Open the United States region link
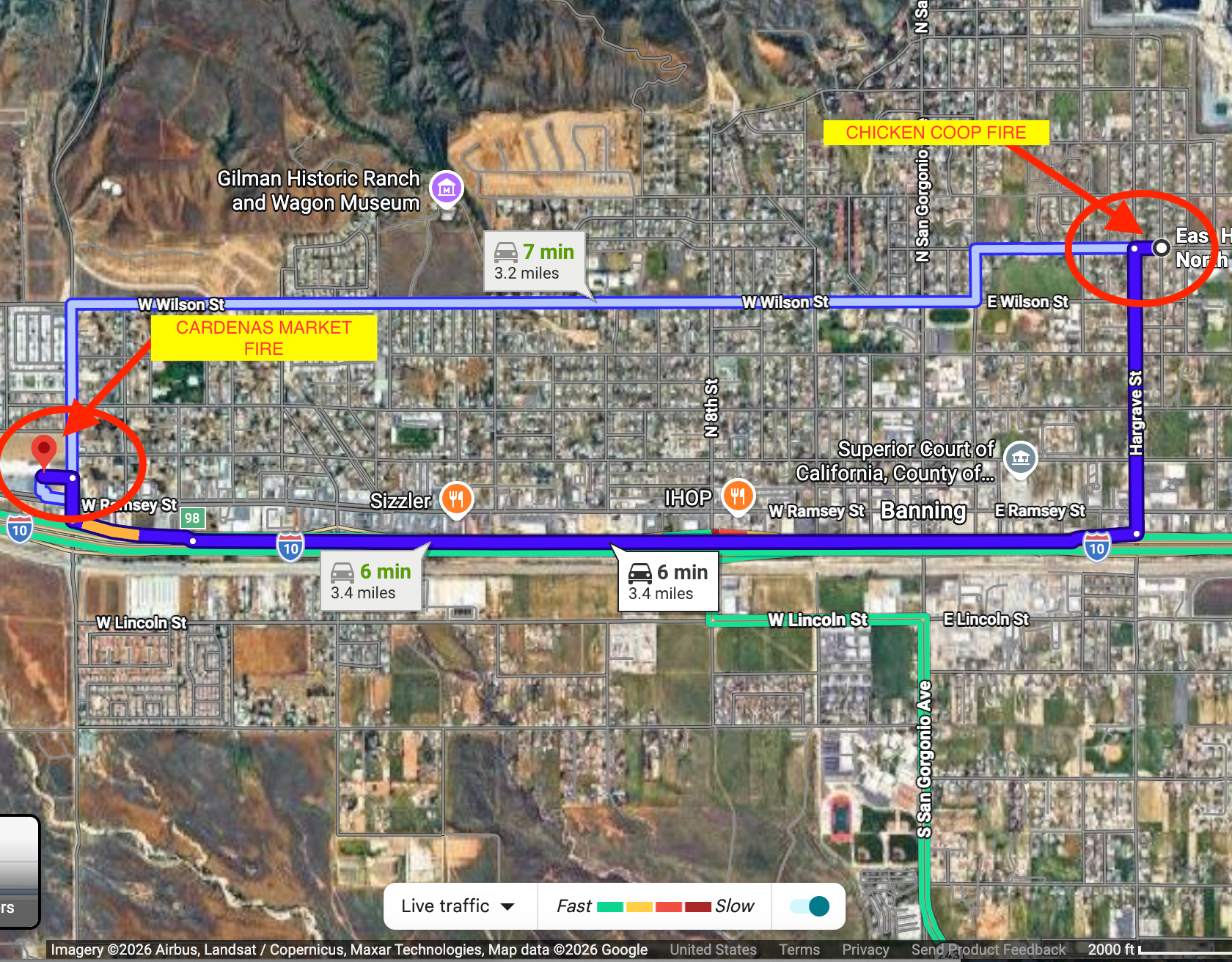The height and width of the screenshot is (962, 1232). point(713,950)
